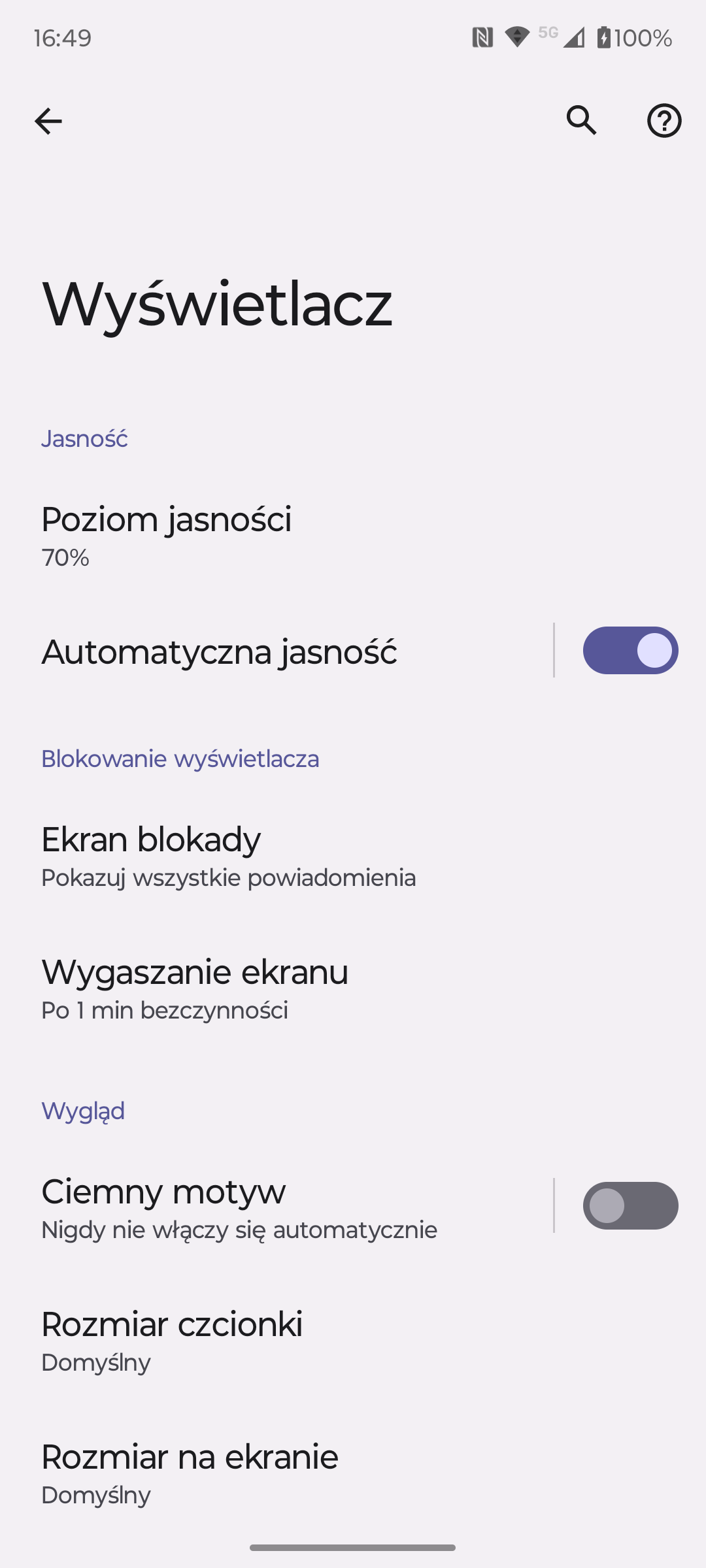The width and height of the screenshot is (706, 1568).
Task: Disable the Automatyczna jasność switch
Action: point(630,651)
